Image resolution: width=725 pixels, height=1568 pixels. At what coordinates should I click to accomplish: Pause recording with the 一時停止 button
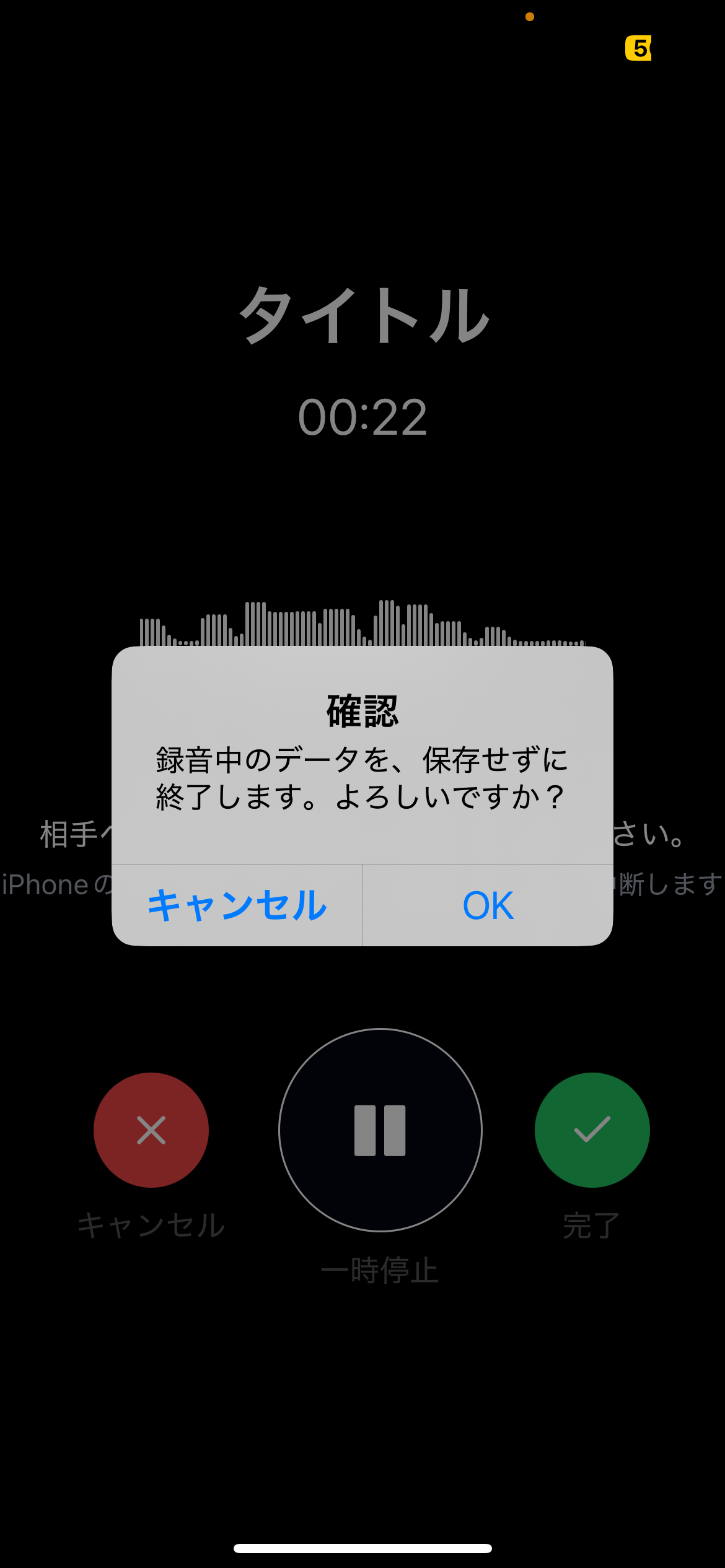click(380, 1130)
